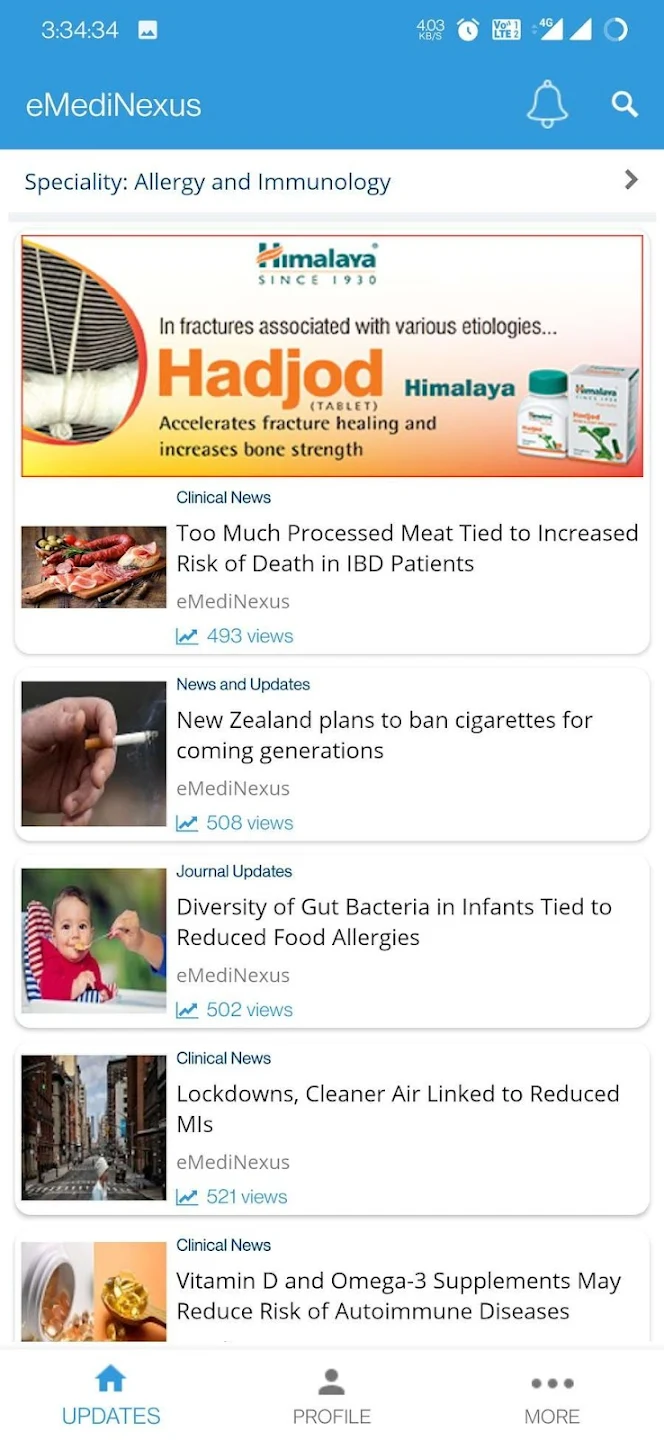Read the New Zealand cigarette ban article

tap(332, 754)
